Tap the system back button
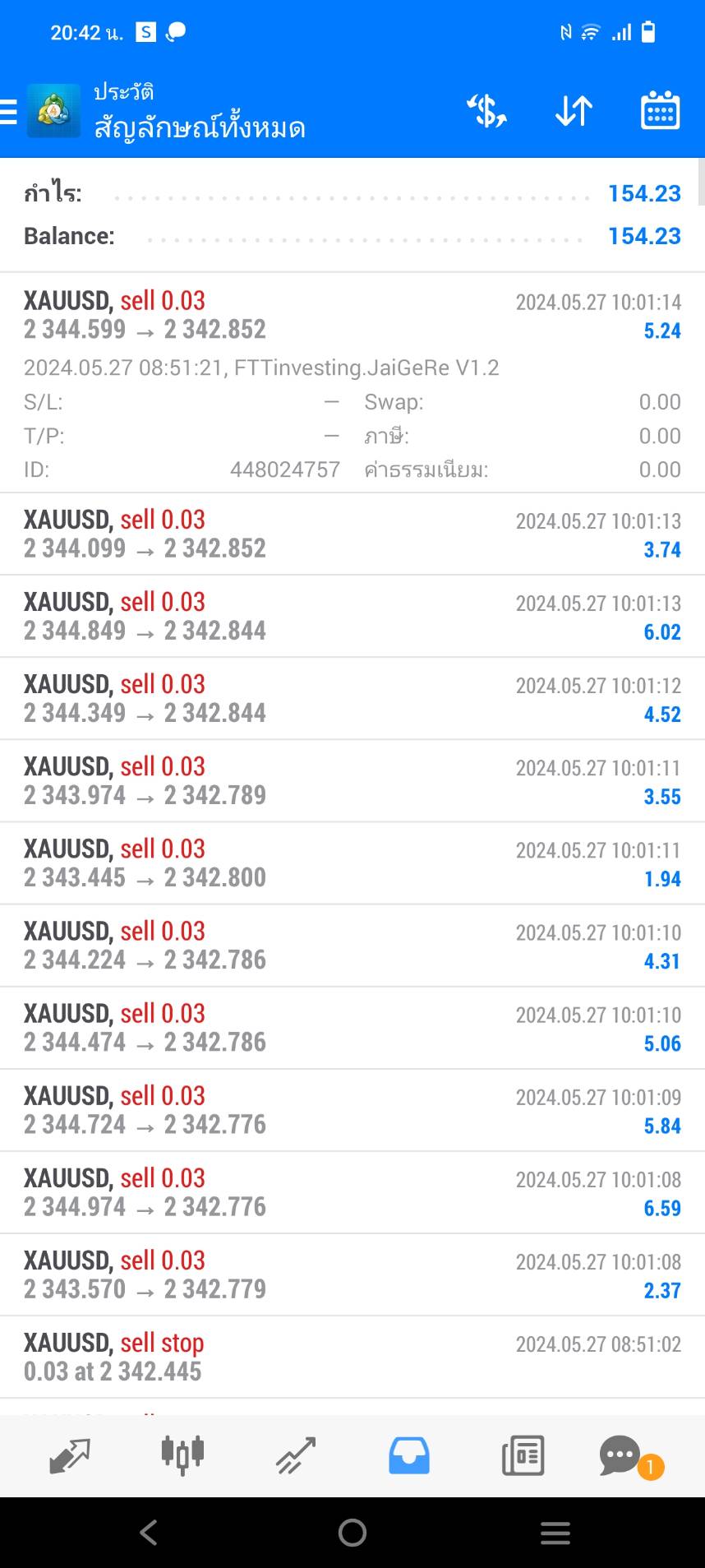Viewport: 705px width, 1568px height. tap(149, 1533)
